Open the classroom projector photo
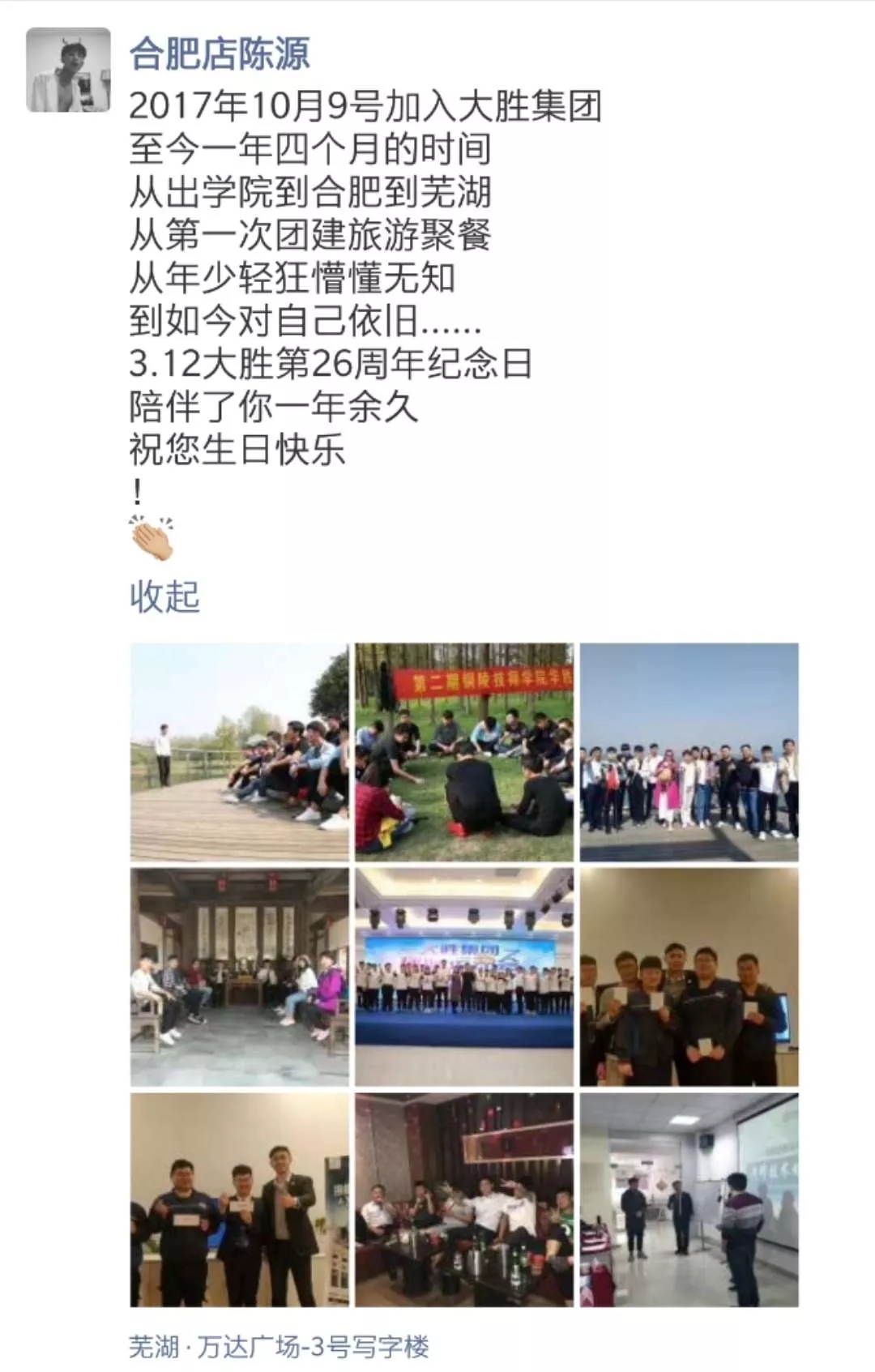This screenshot has width=875, height=1372. [x=689, y=1200]
